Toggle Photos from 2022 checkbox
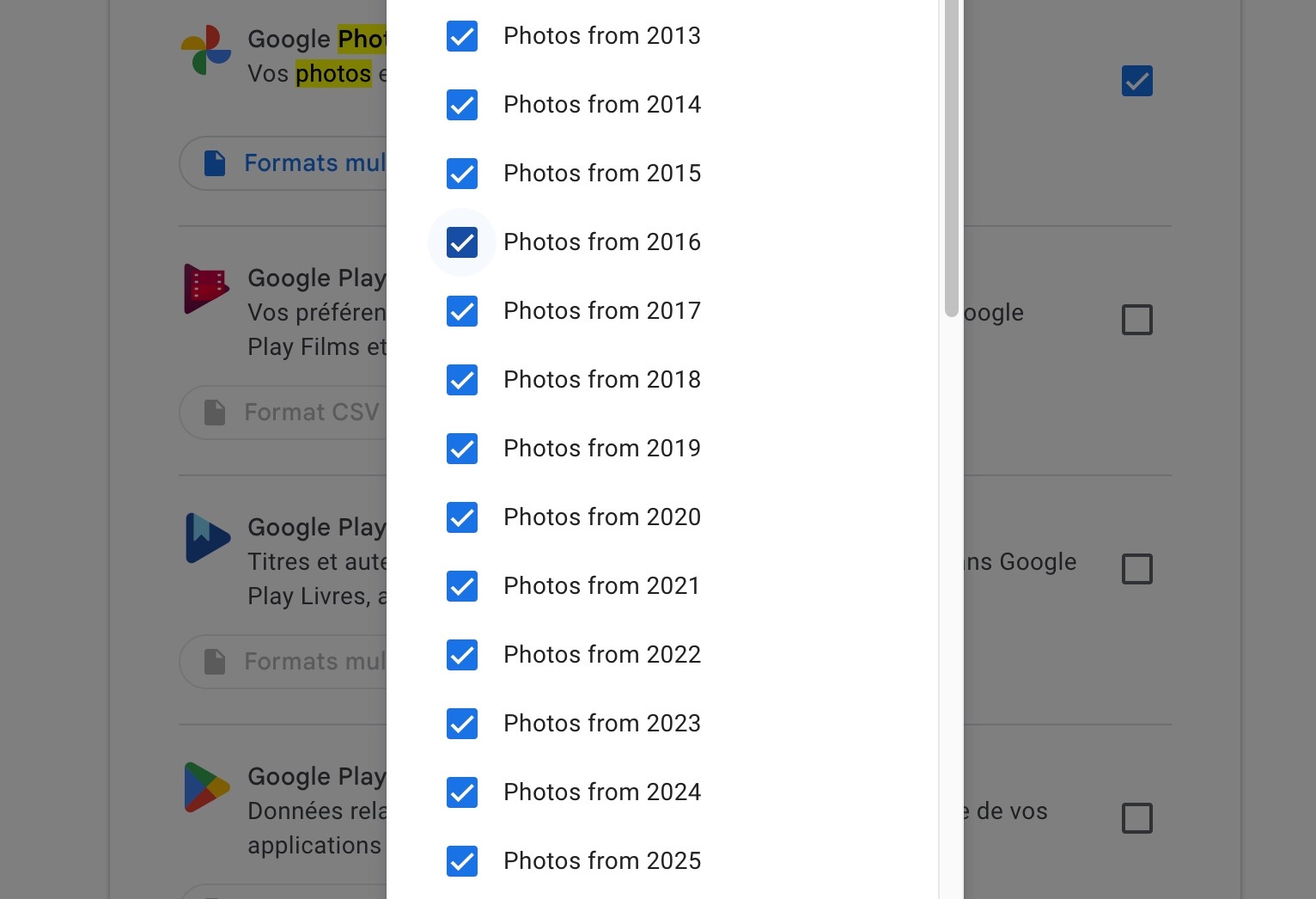1316x899 pixels. pos(462,655)
